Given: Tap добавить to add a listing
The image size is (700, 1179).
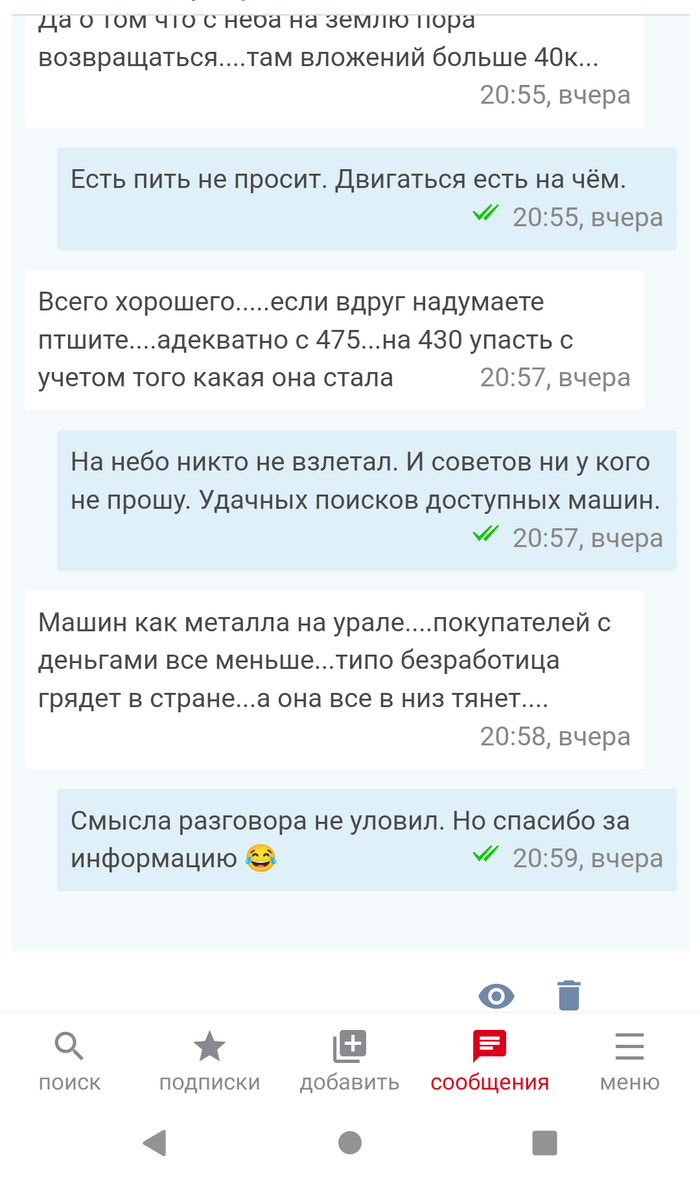Looking at the screenshot, I should point(349,1061).
